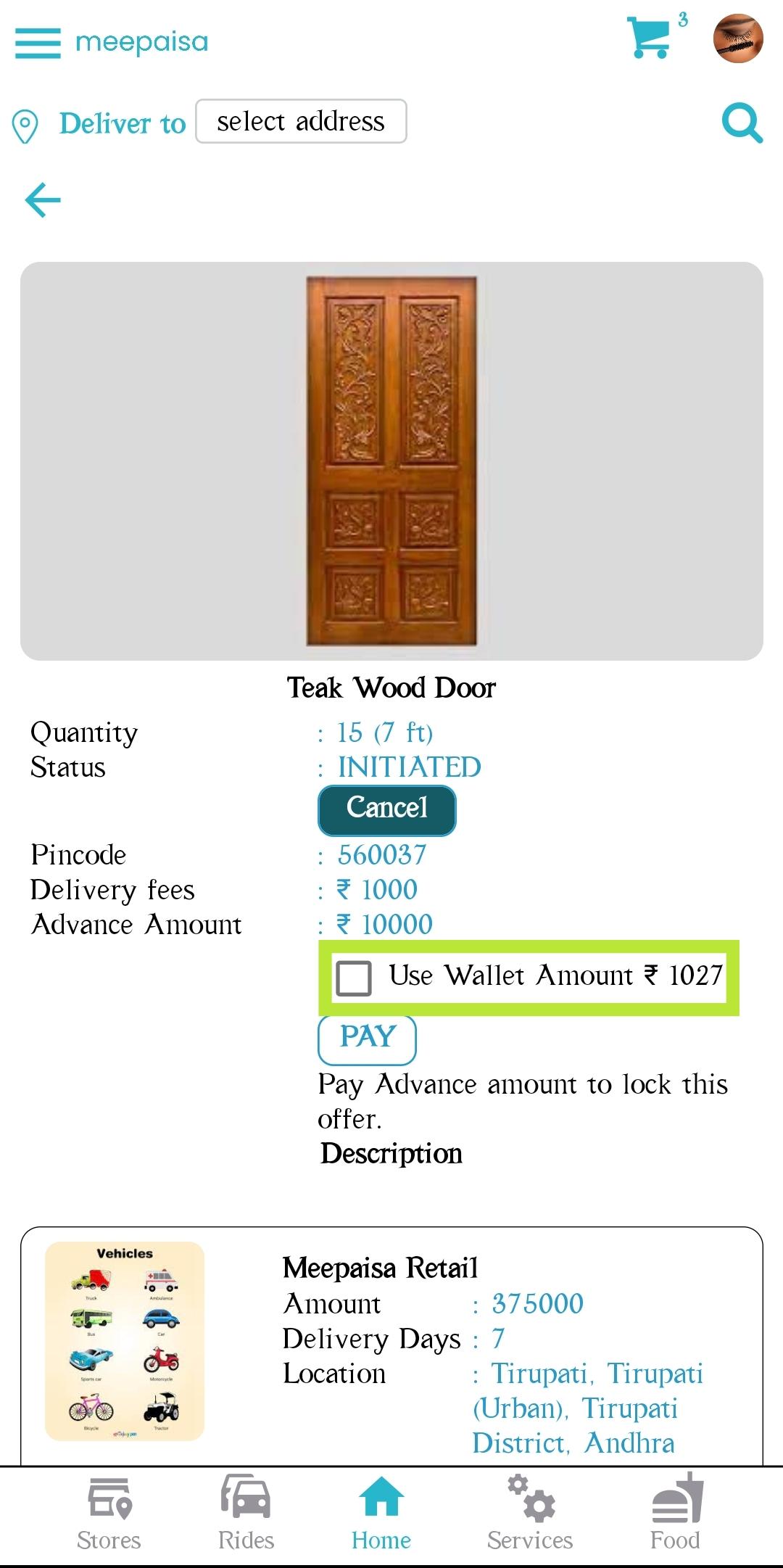Open the Services tab
Viewport: 783px width, 1568px height.
(x=530, y=1514)
